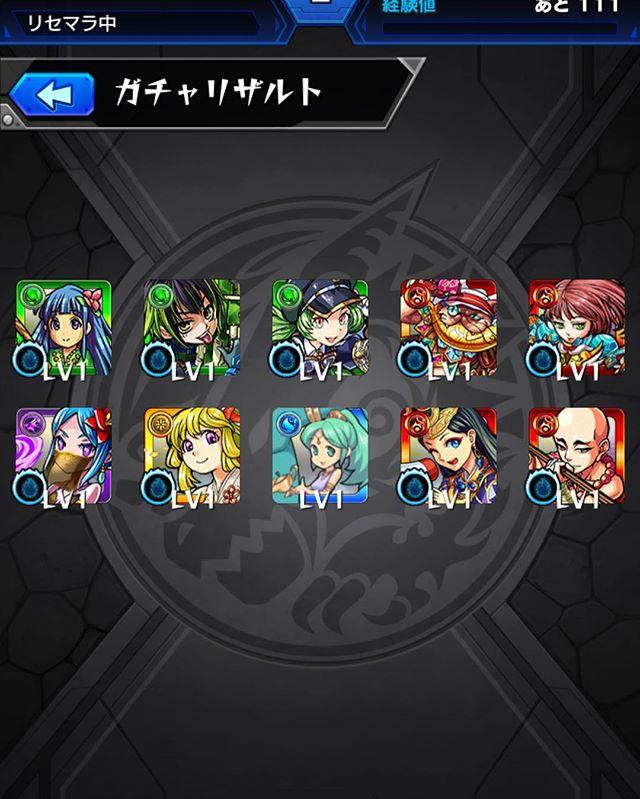View the green-haired girl in navy cap
Viewport: 640px width, 799px height.
pos(320,327)
